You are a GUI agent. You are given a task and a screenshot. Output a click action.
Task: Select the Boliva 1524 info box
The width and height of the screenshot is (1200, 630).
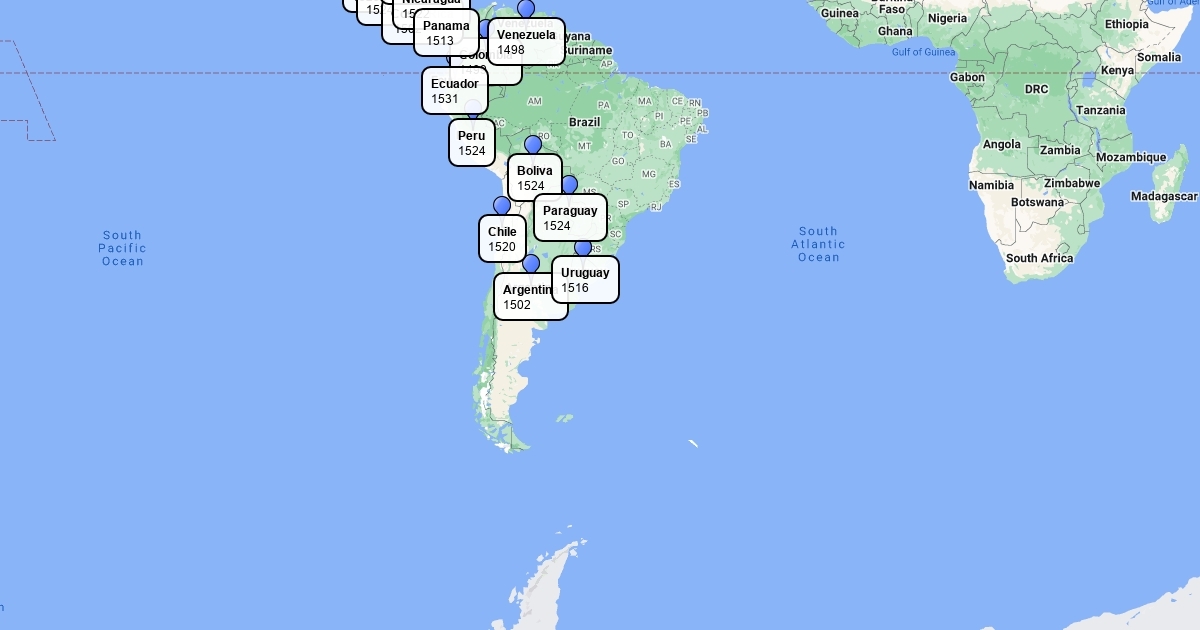pyautogui.click(x=534, y=178)
